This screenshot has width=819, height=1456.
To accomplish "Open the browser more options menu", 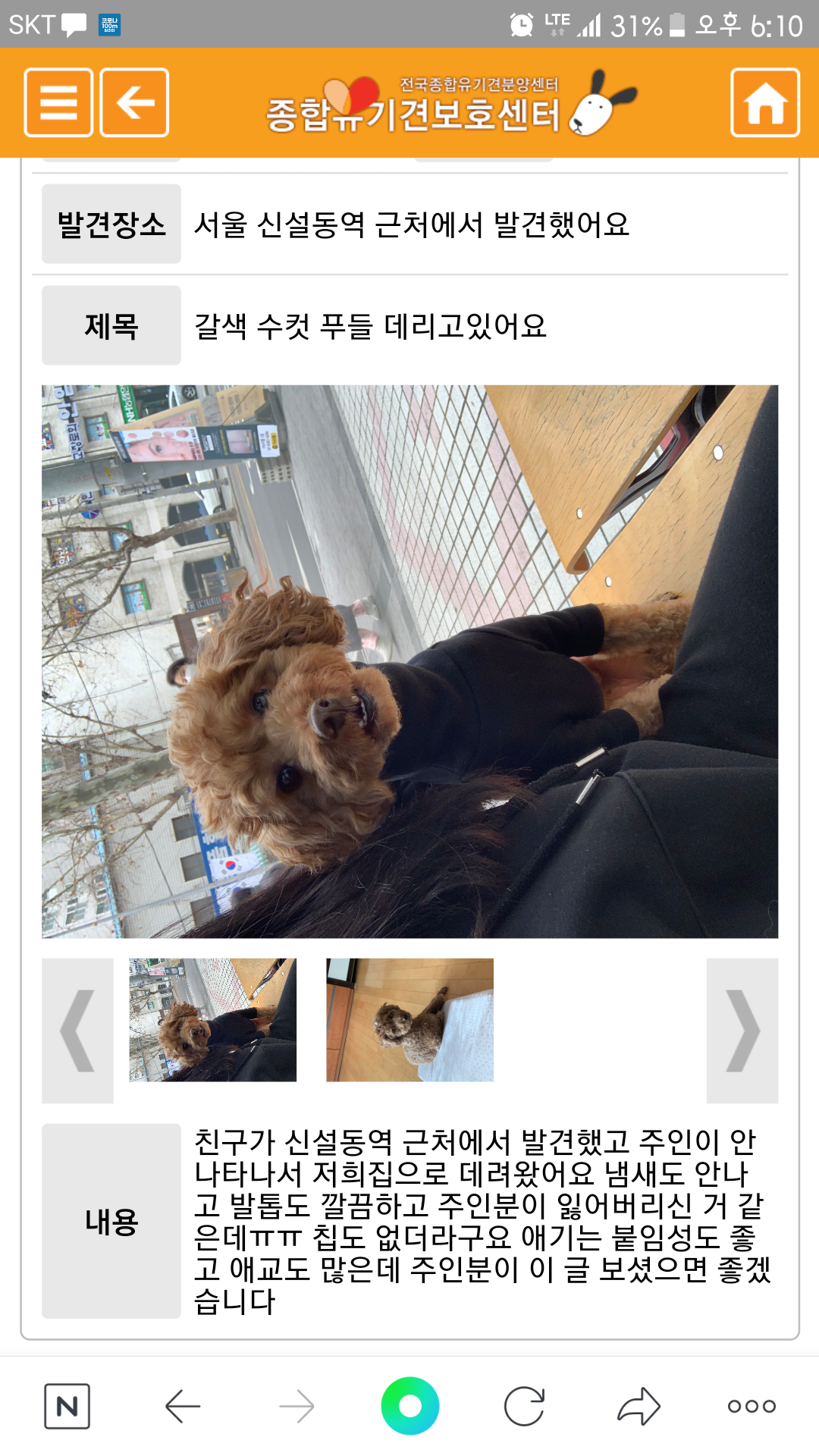I will pos(751,1406).
